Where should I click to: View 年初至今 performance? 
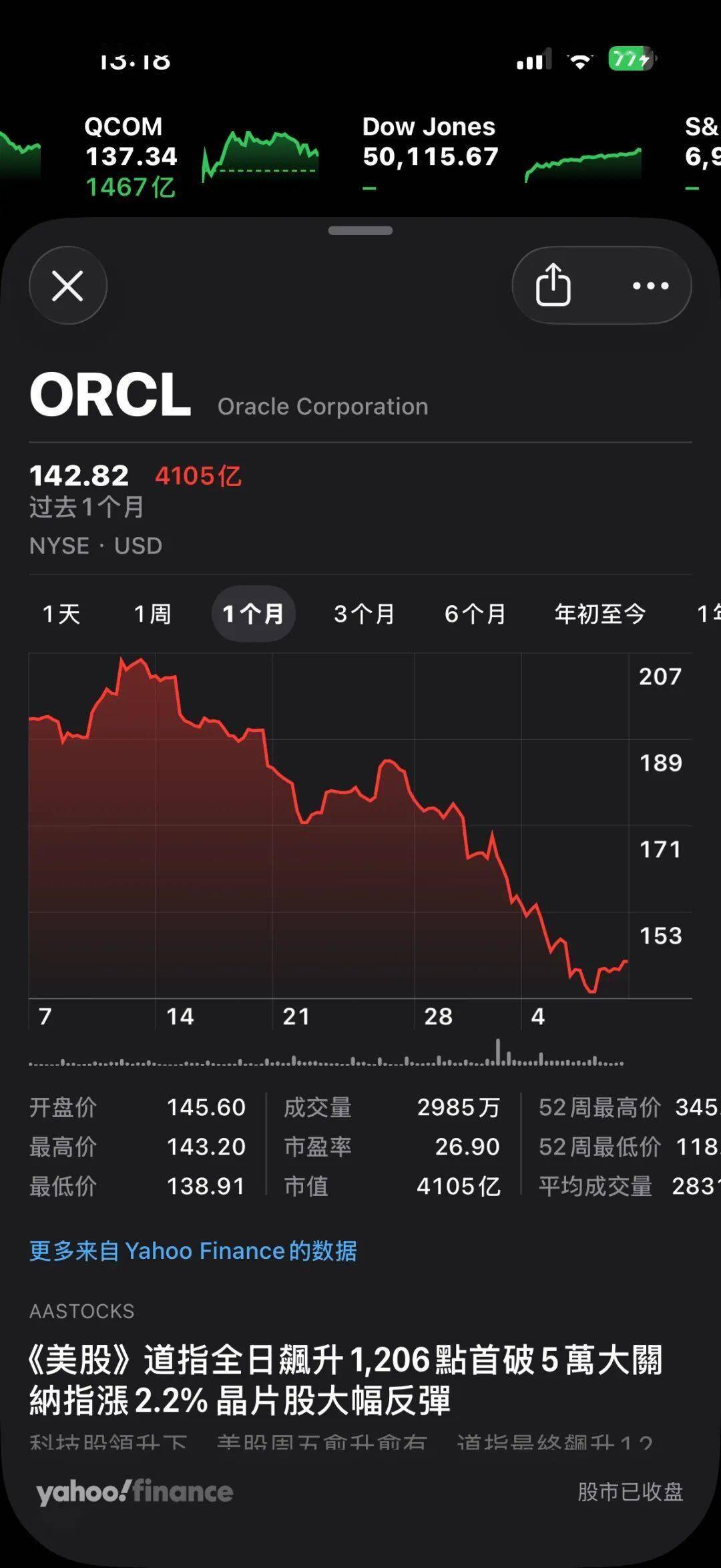point(600,614)
